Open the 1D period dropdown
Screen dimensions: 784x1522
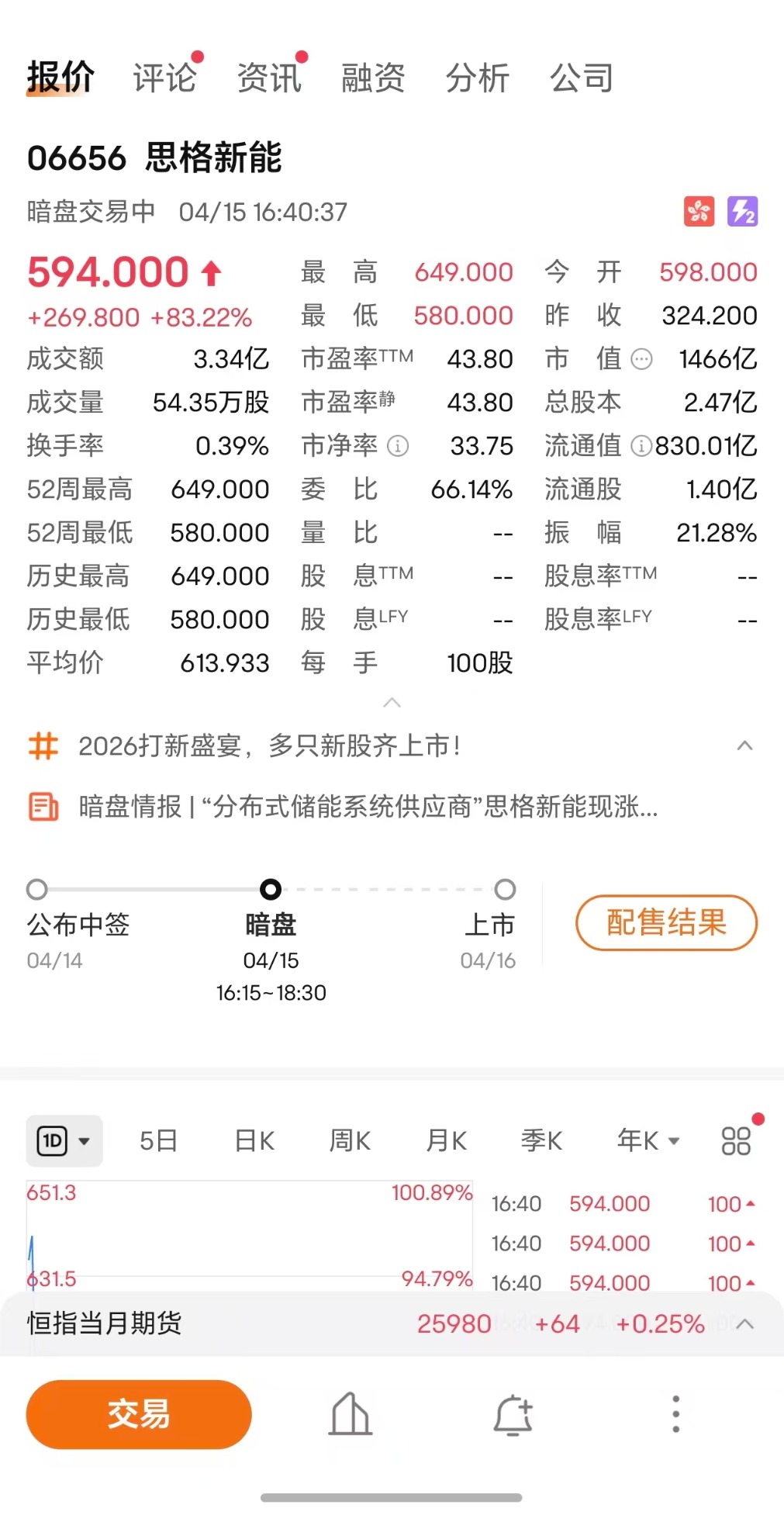[x=64, y=1140]
